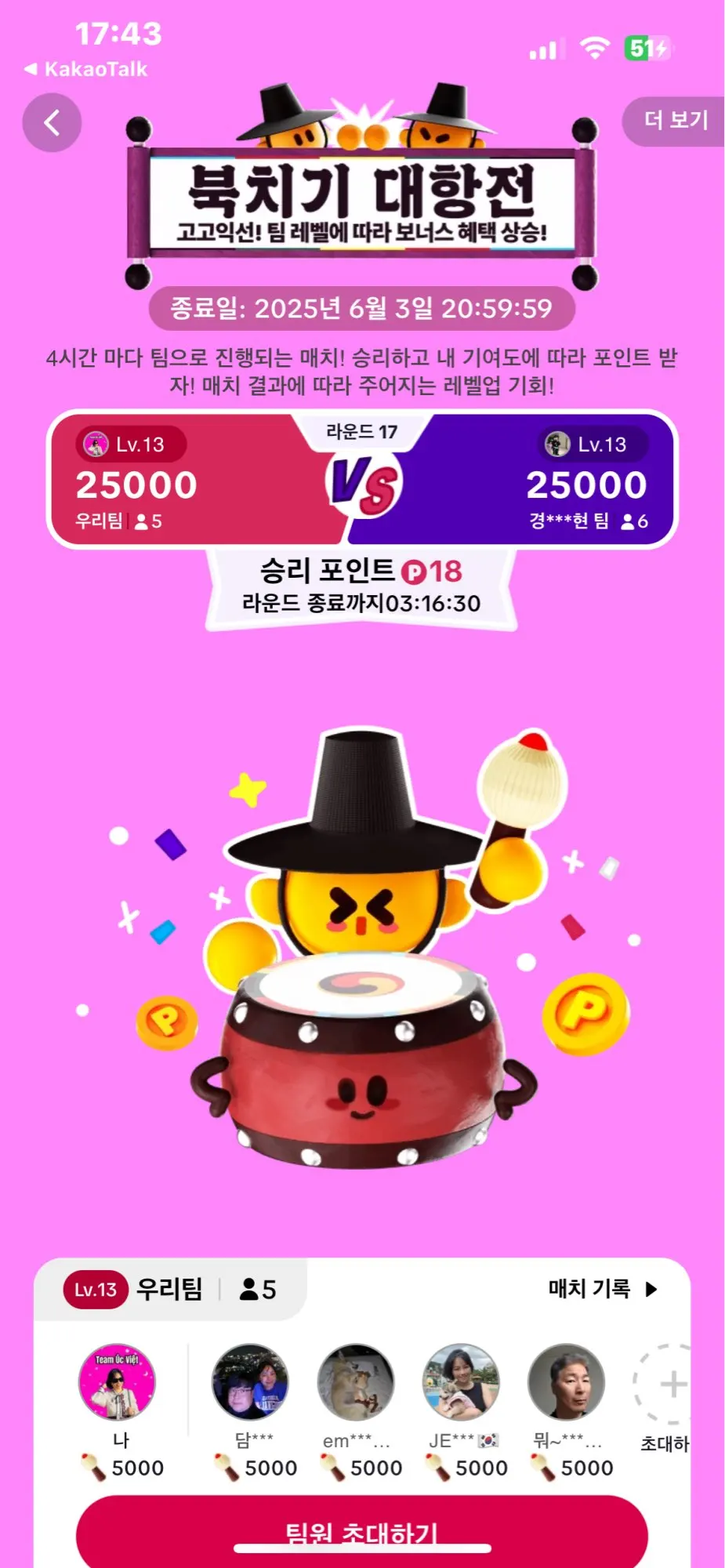Open the 더 보기 menu
The width and height of the screenshot is (725, 1568).
coord(676,121)
